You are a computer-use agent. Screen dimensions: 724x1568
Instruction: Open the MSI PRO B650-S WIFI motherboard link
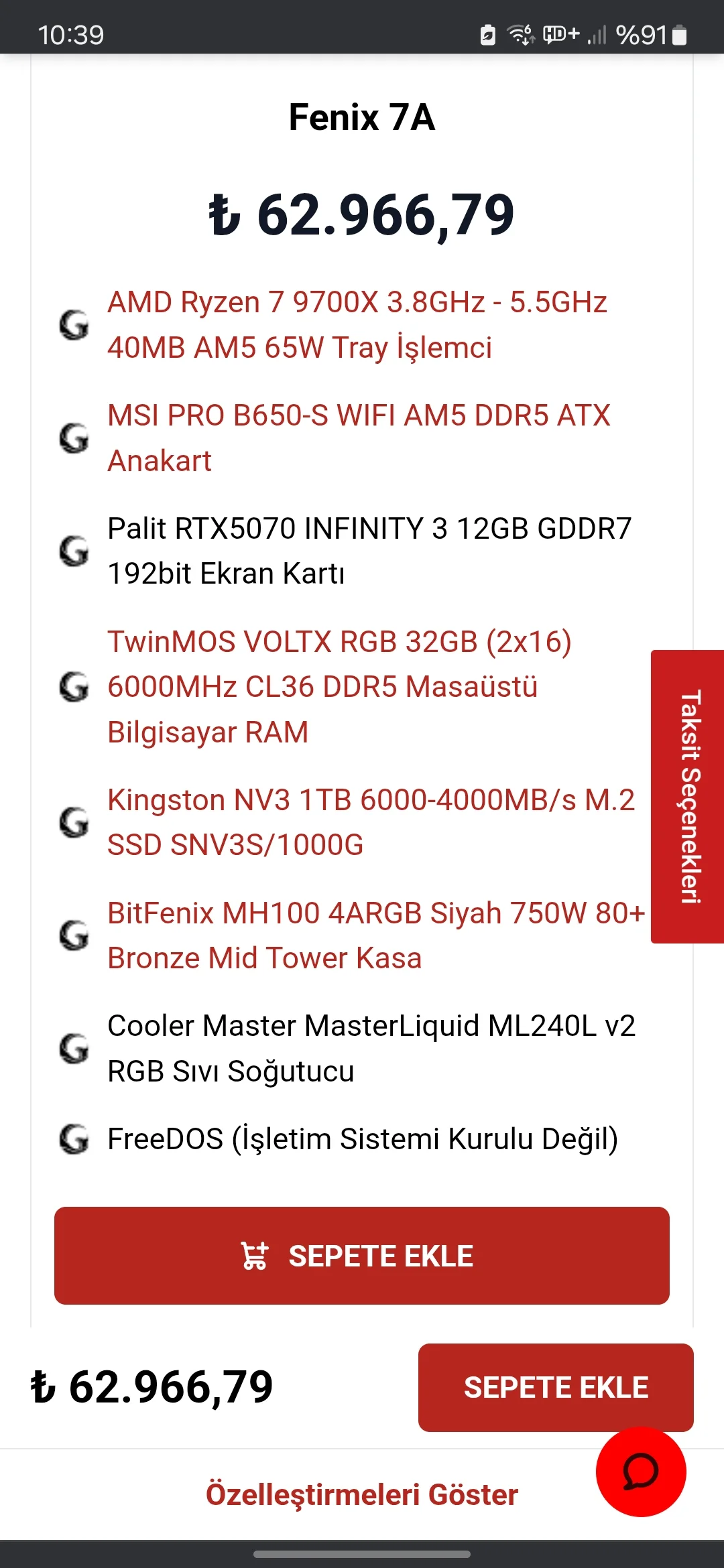[359, 438]
